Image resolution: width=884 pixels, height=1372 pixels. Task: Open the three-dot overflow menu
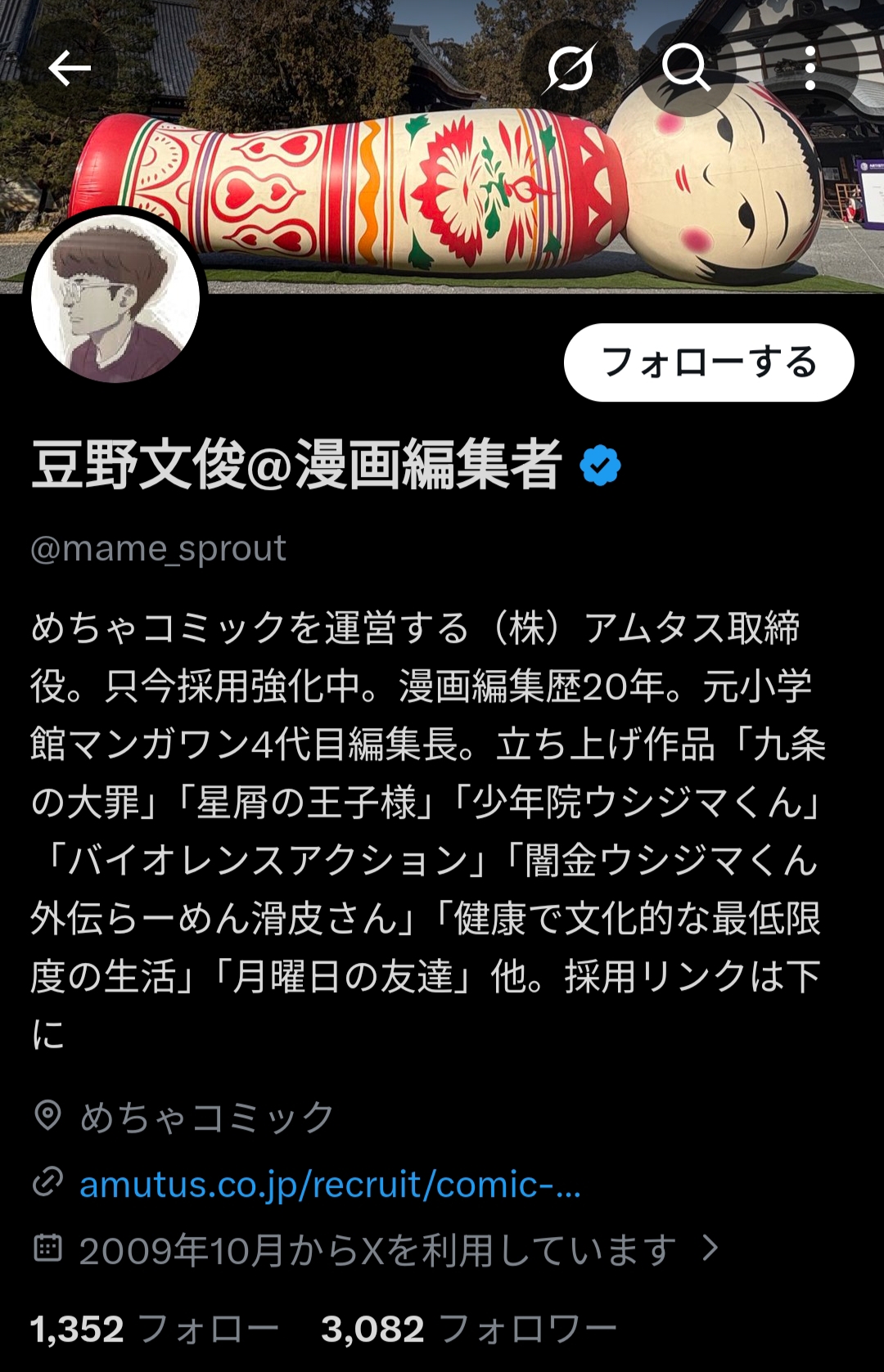(810, 68)
